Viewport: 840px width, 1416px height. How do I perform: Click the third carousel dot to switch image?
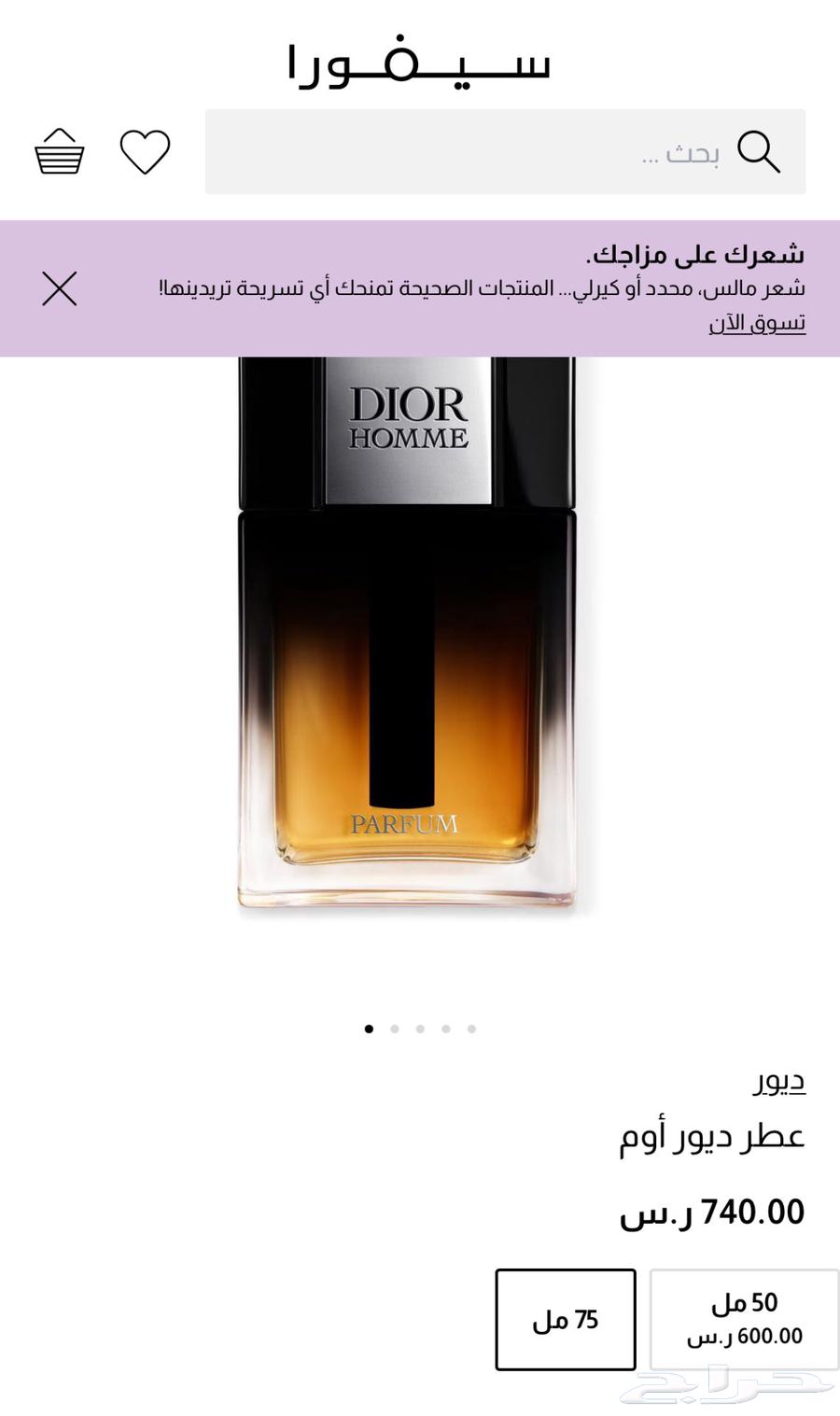click(421, 1029)
